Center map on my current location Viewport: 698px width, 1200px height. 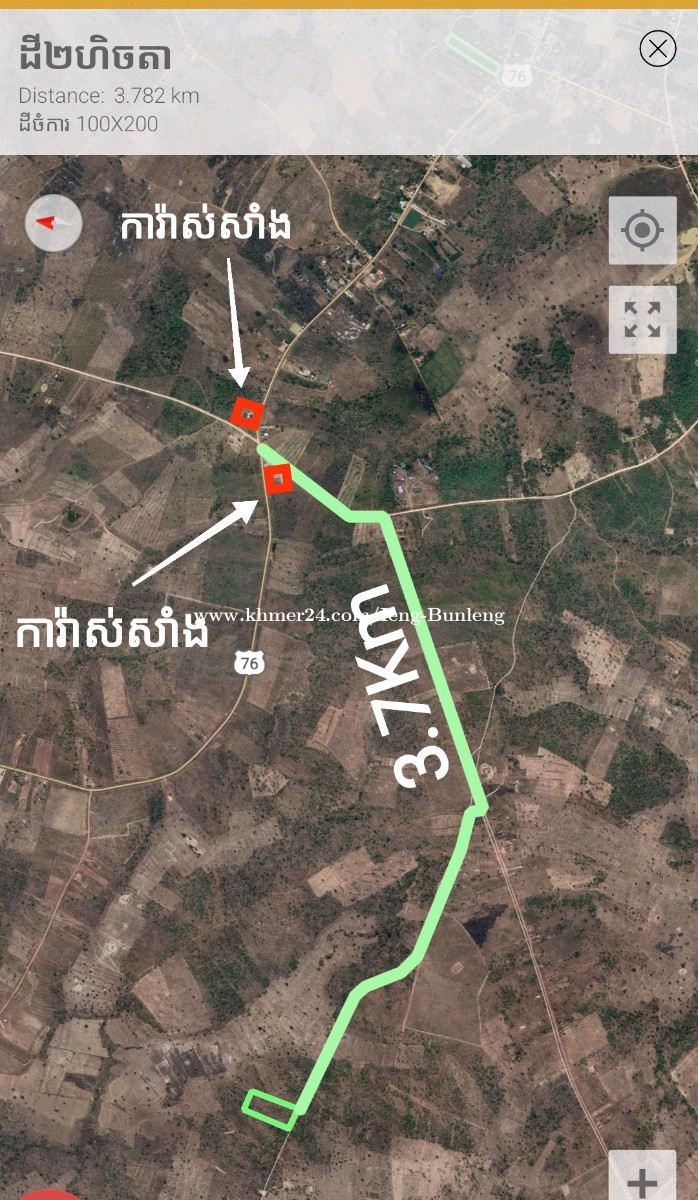(642, 231)
